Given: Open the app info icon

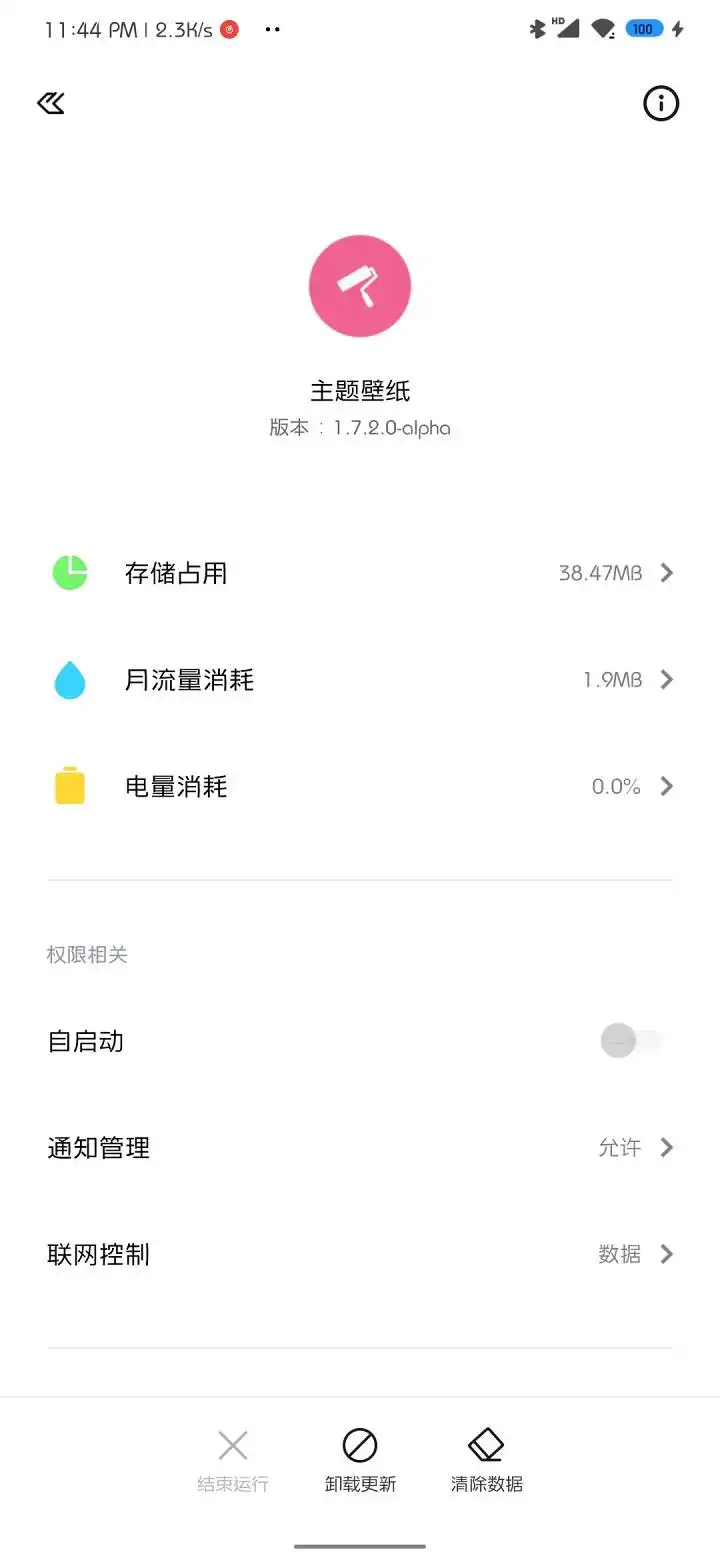Looking at the screenshot, I should (x=660, y=103).
